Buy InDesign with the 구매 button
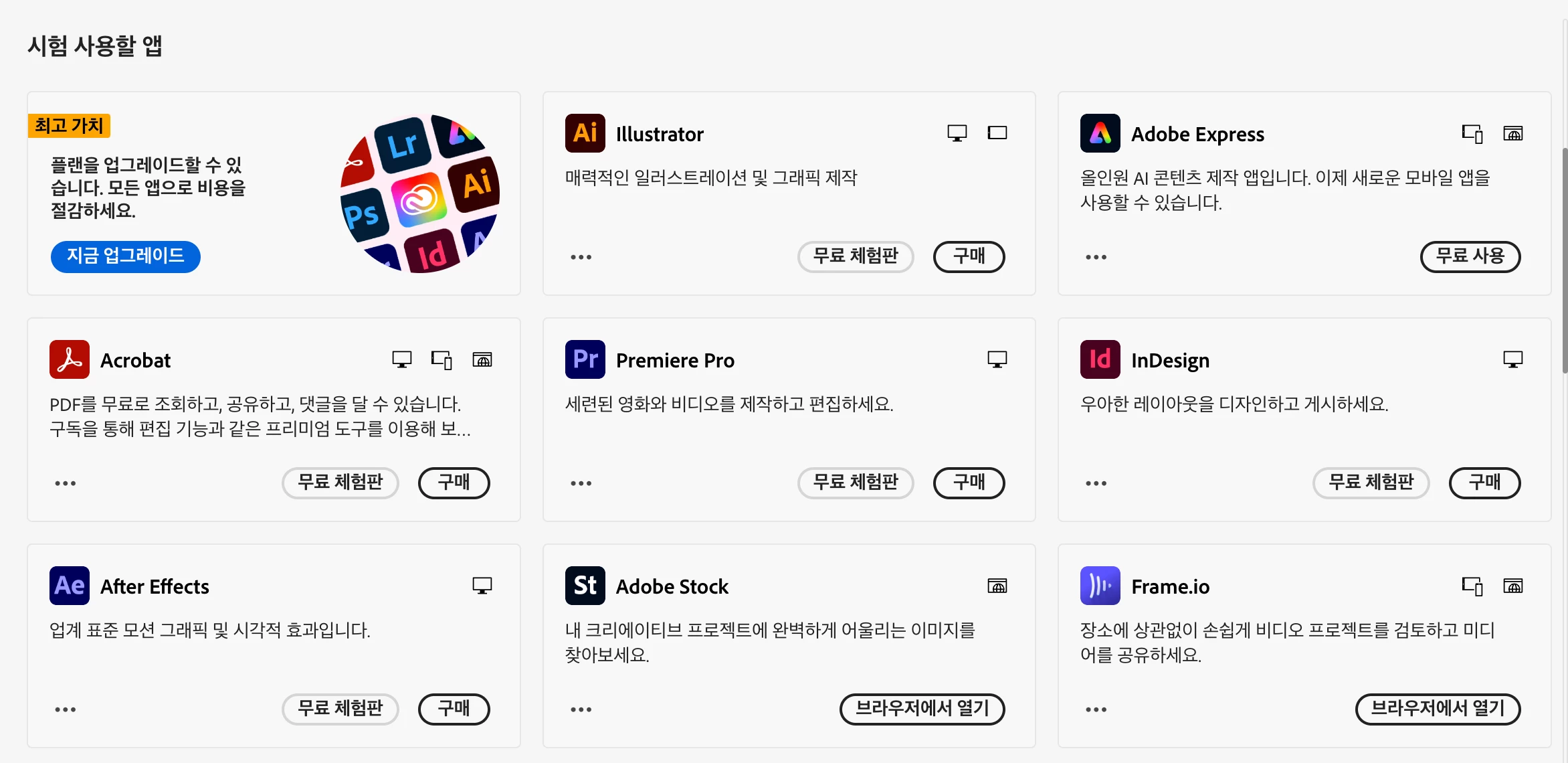Screen dimensions: 1568x763 [x=1484, y=483]
